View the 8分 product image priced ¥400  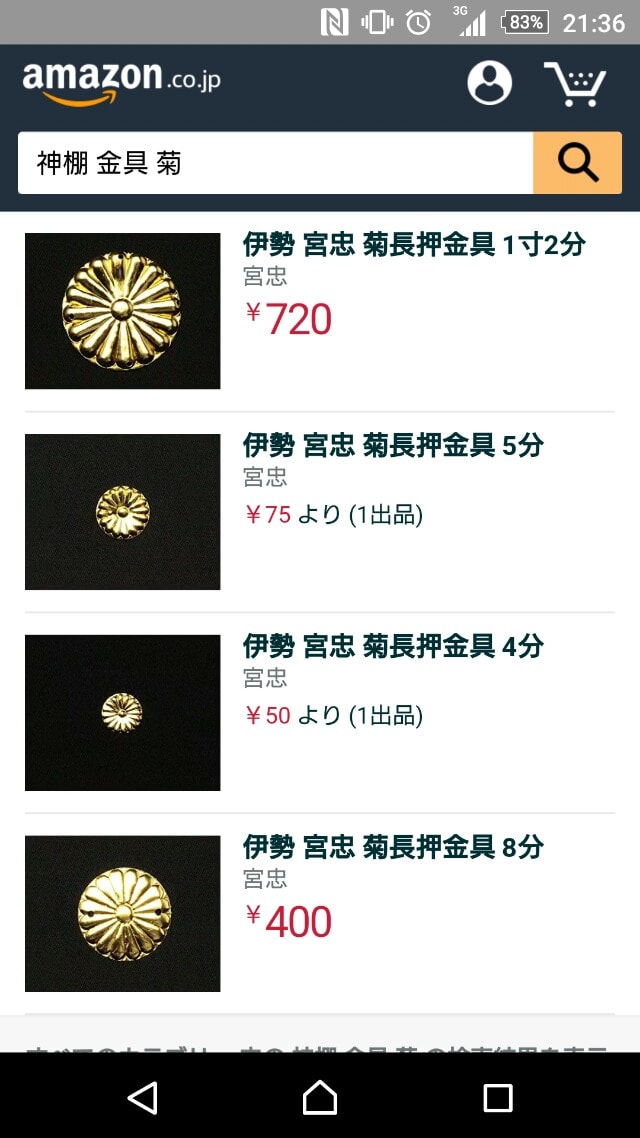tap(122, 914)
